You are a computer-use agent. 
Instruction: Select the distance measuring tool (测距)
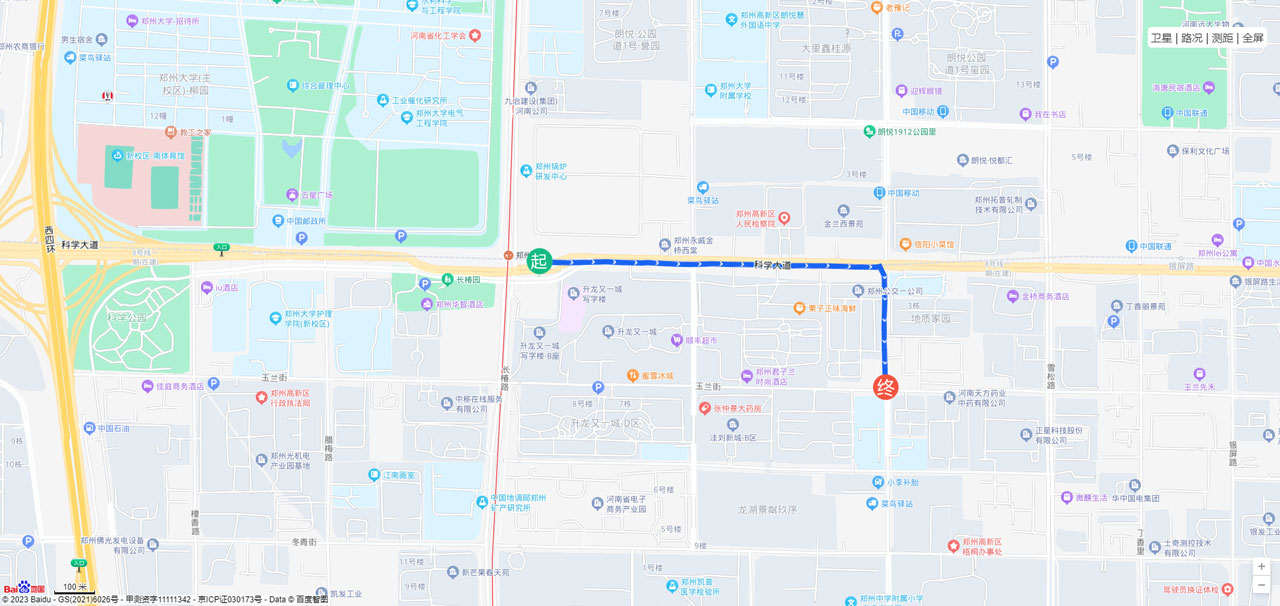tap(1222, 38)
